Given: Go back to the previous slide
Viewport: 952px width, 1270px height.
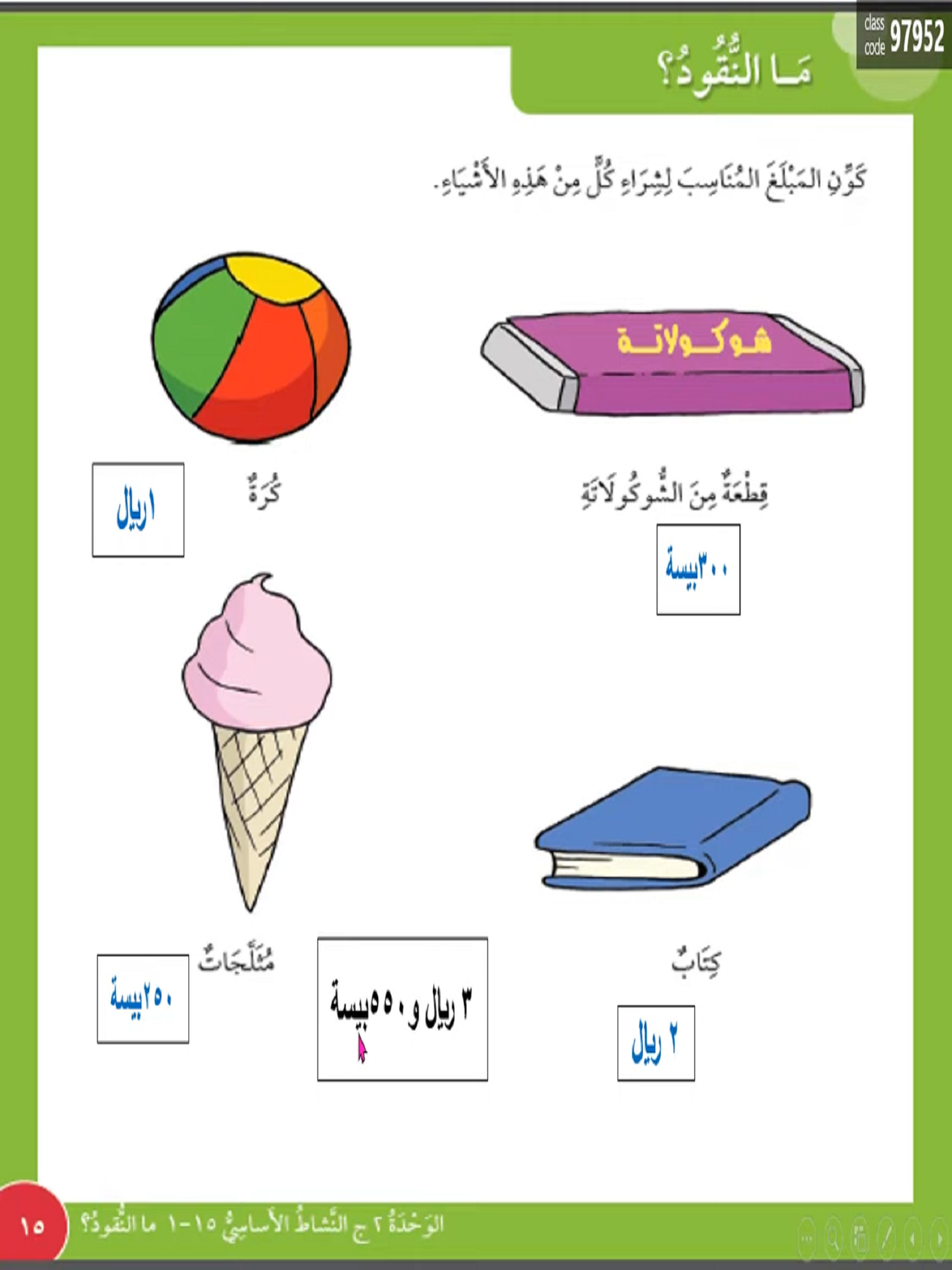Looking at the screenshot, I should tap(913, 1238).
